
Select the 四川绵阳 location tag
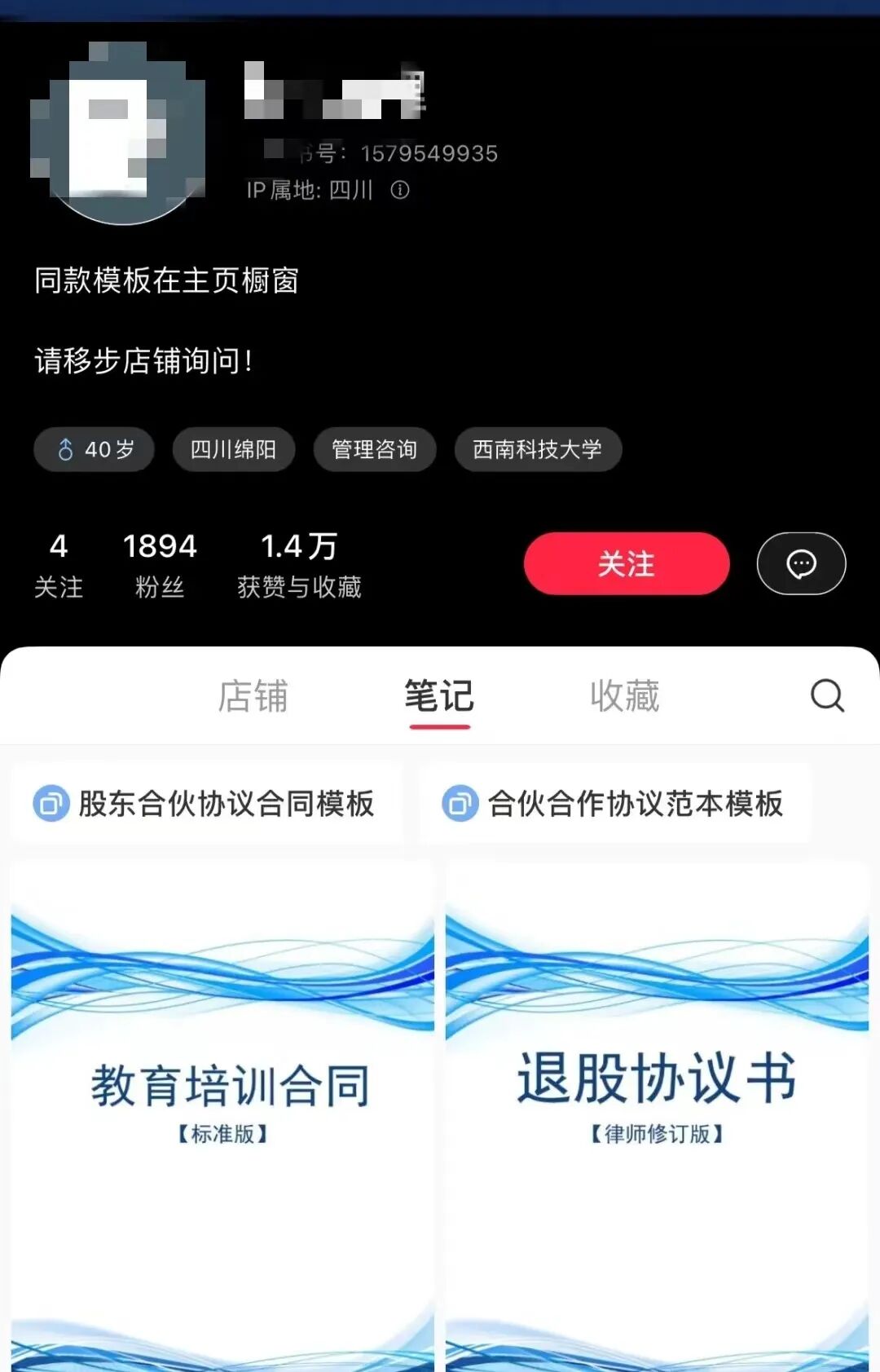[233, 449]
